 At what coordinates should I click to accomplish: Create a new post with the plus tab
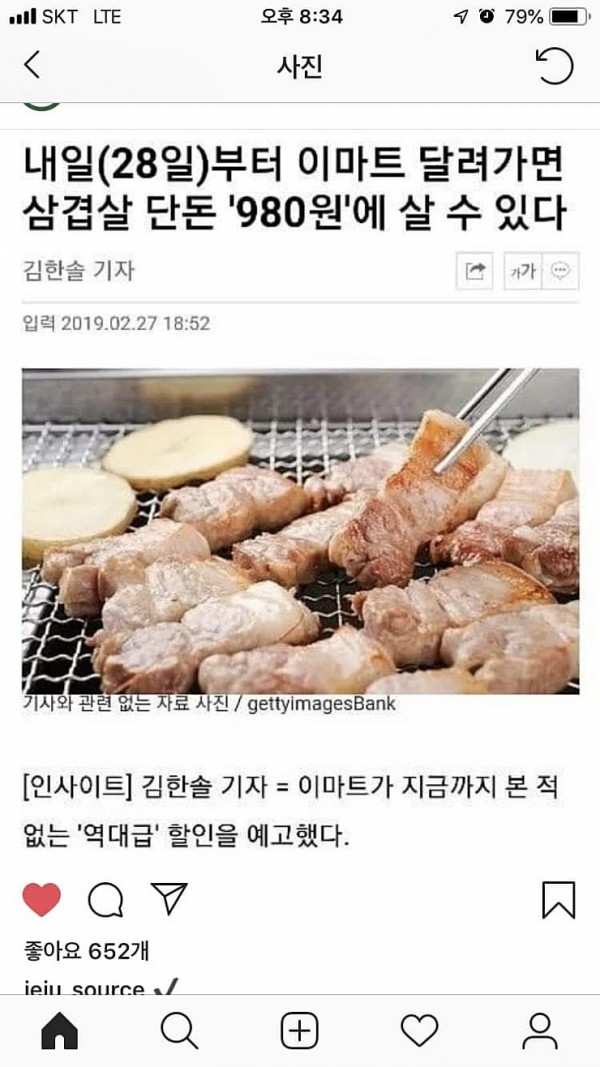299,1030
